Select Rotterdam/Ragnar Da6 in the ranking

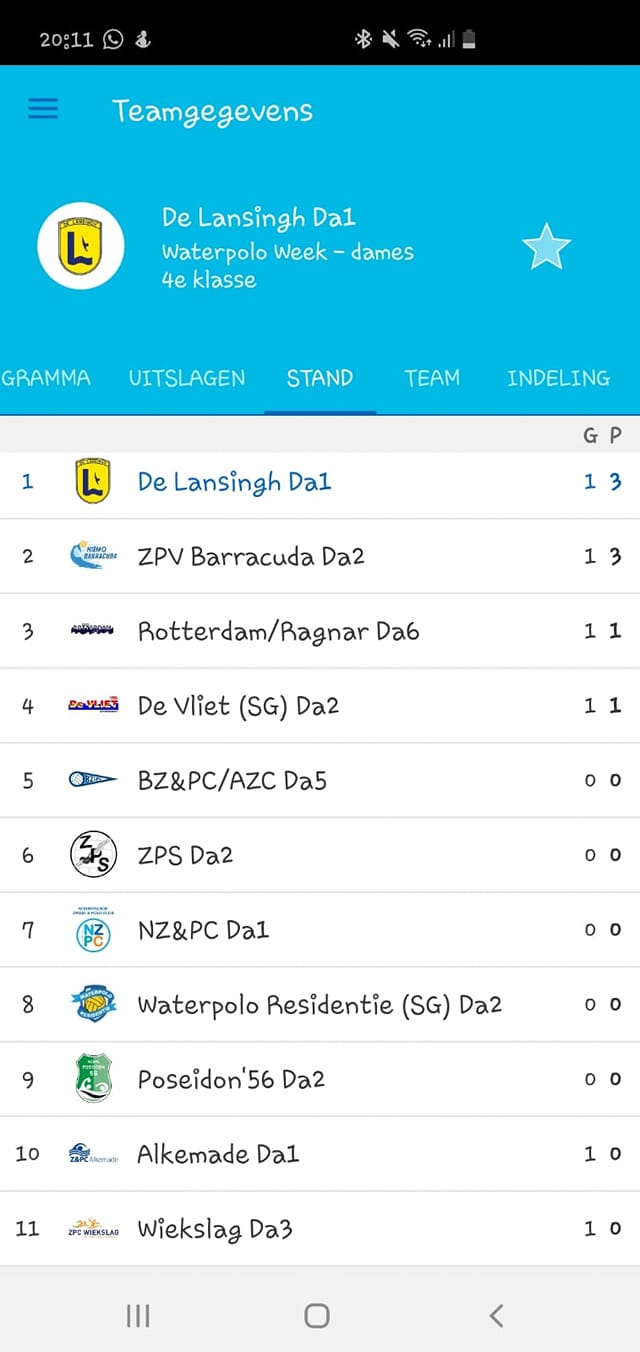tap(320, 631)
